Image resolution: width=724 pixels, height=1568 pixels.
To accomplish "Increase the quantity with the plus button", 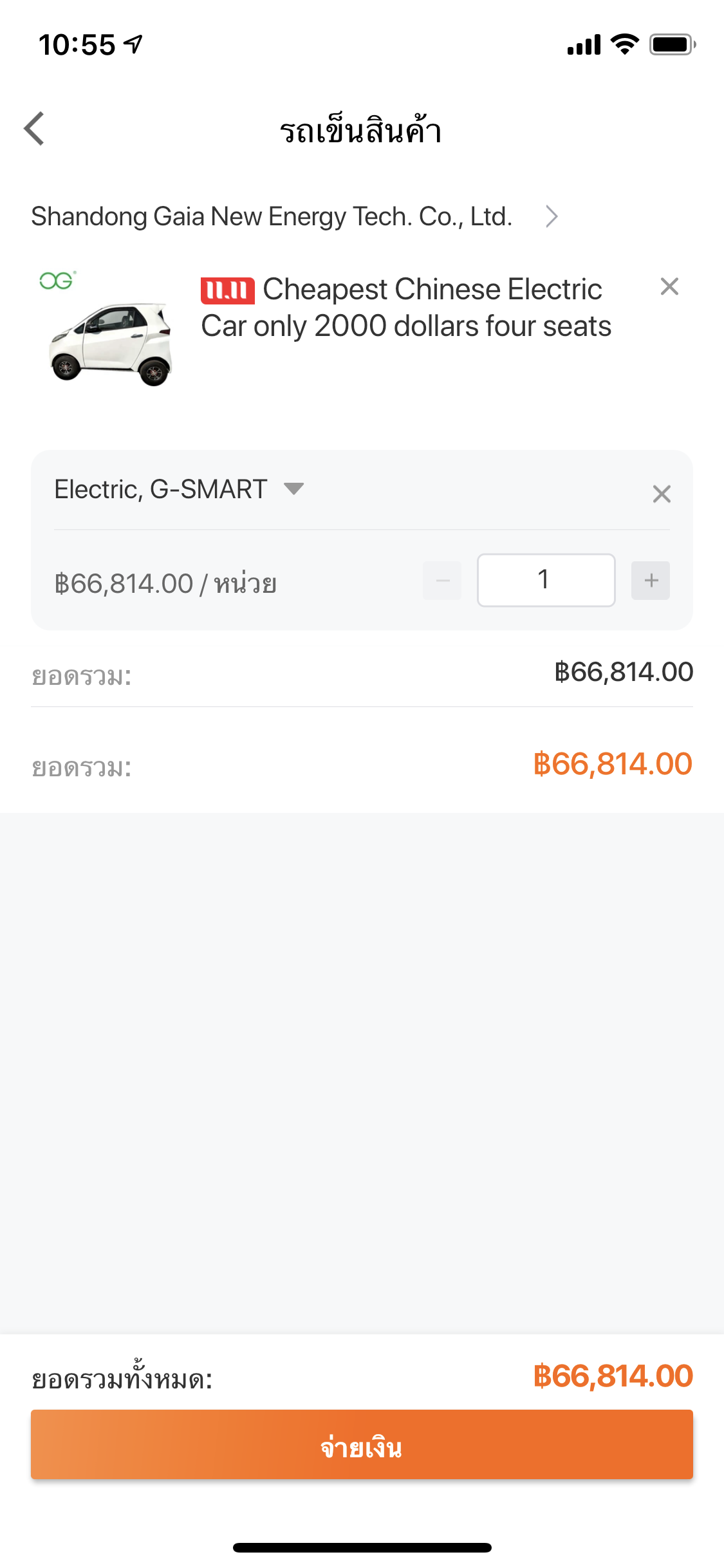I will click(651, 581).
